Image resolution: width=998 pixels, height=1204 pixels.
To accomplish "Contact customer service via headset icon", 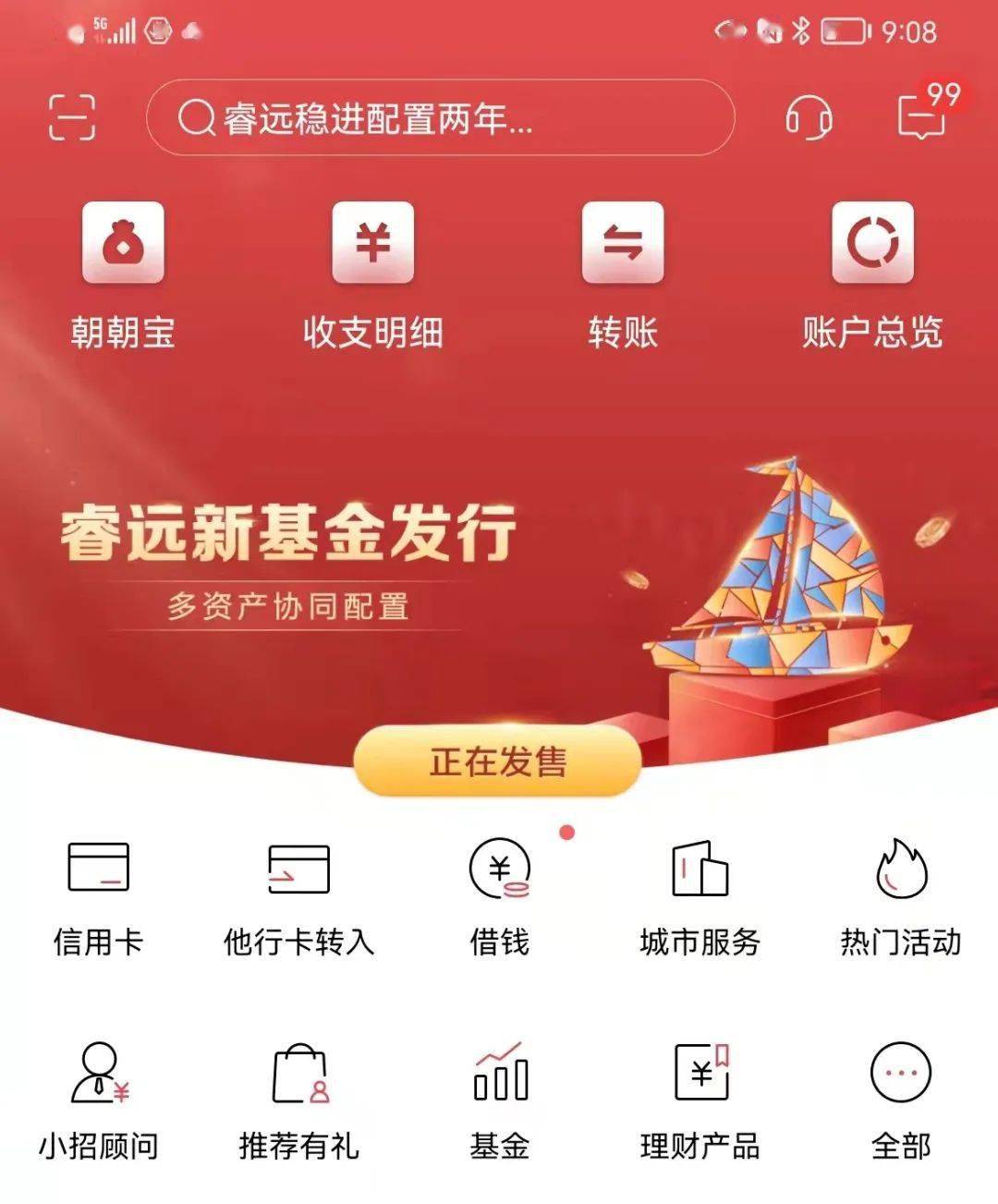I will click(809, 118).
